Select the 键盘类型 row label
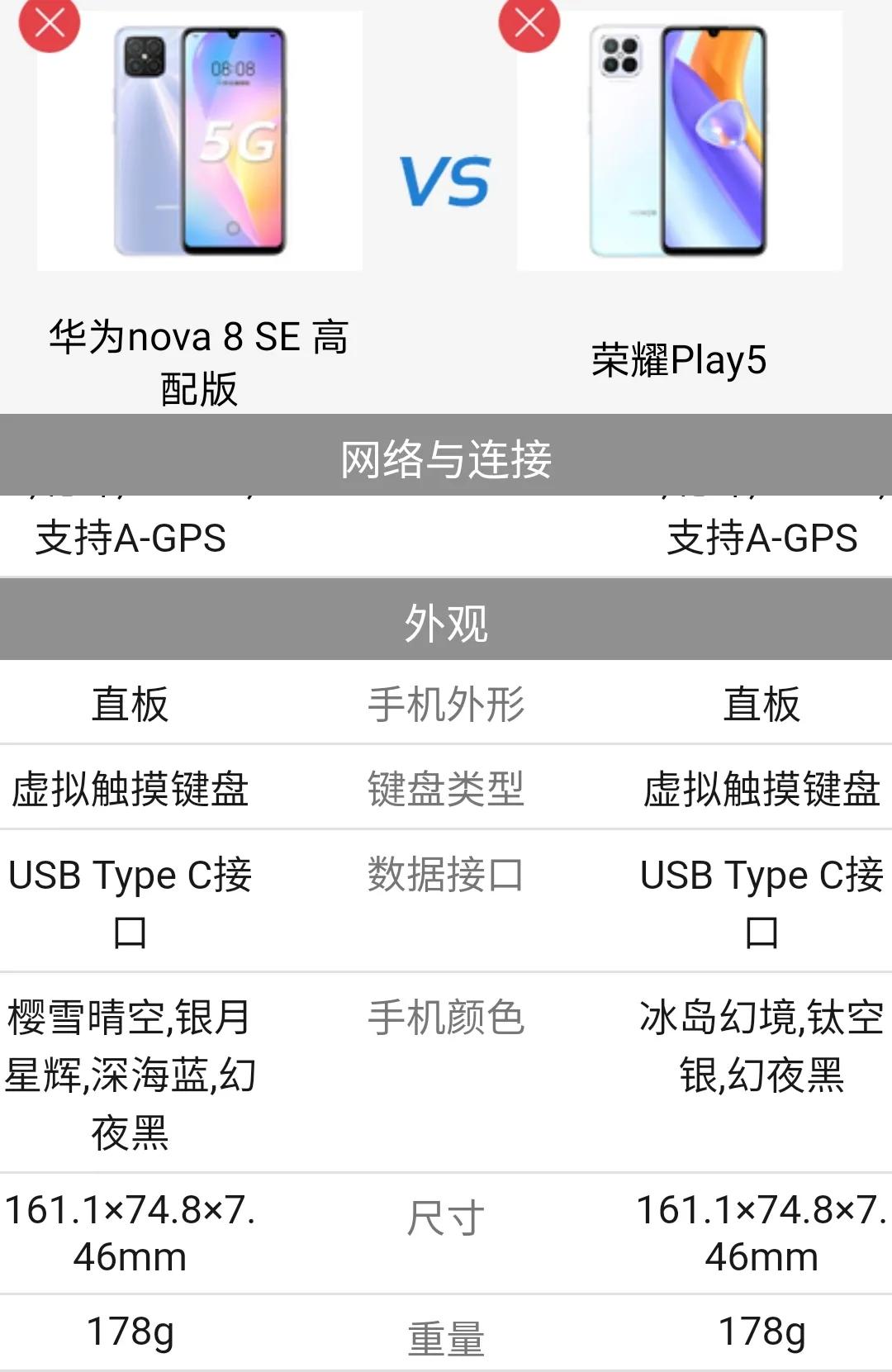This screenshot has height=1372, width=892. point(446,790)
